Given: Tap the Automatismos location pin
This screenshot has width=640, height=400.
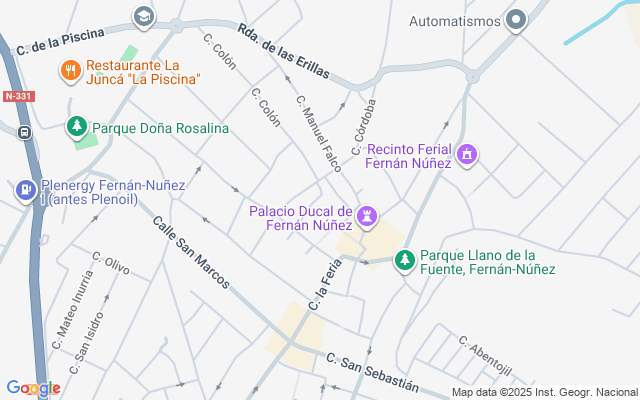Looking at the screenshot, I should point(516,20).
